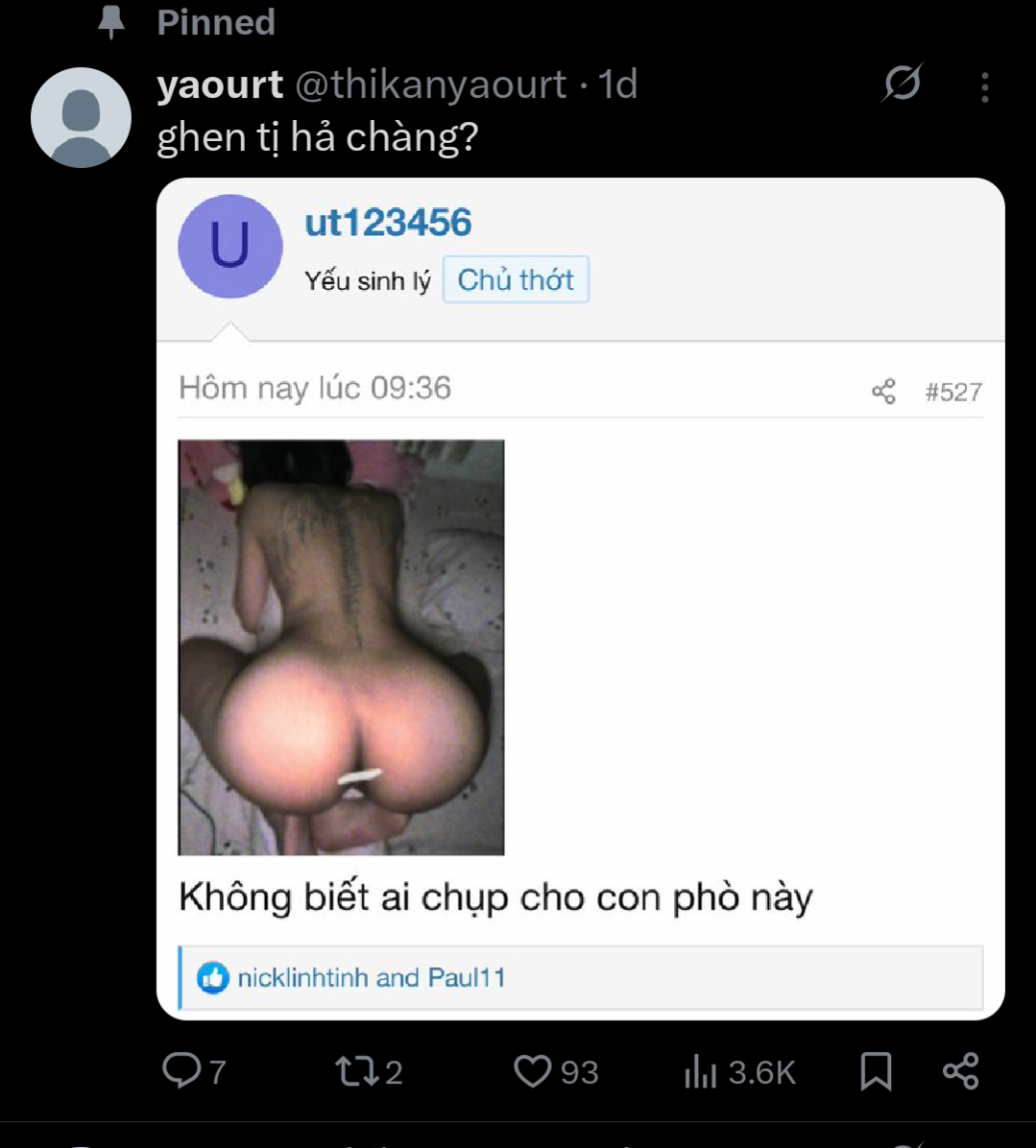
Task: Open the @thikanyaourt username link
Action: (430, 85)
